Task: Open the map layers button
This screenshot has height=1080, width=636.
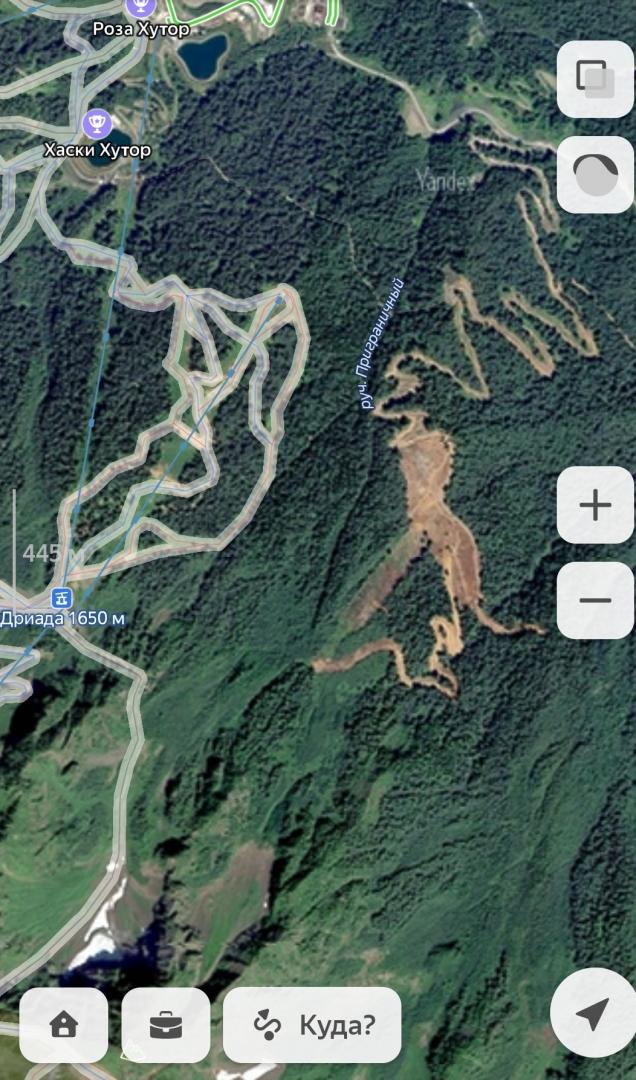Action: point(594,78)
